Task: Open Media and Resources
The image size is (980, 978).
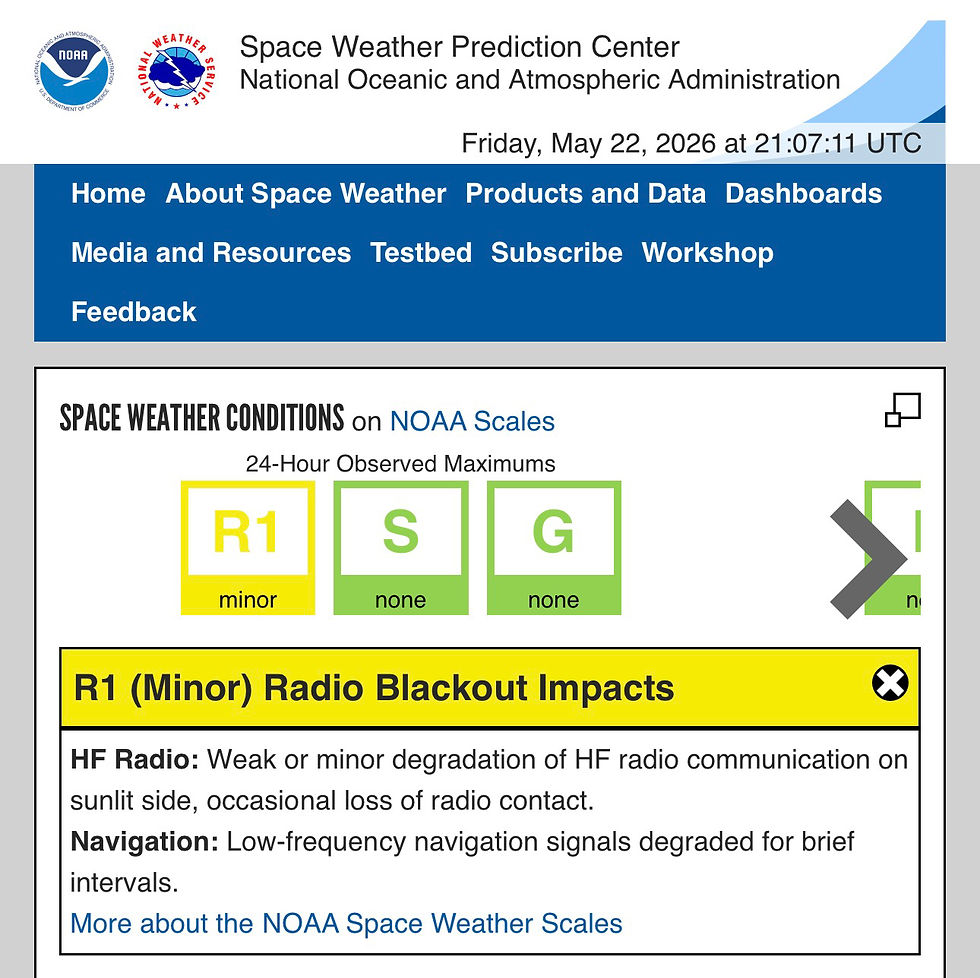Action: 211,253
